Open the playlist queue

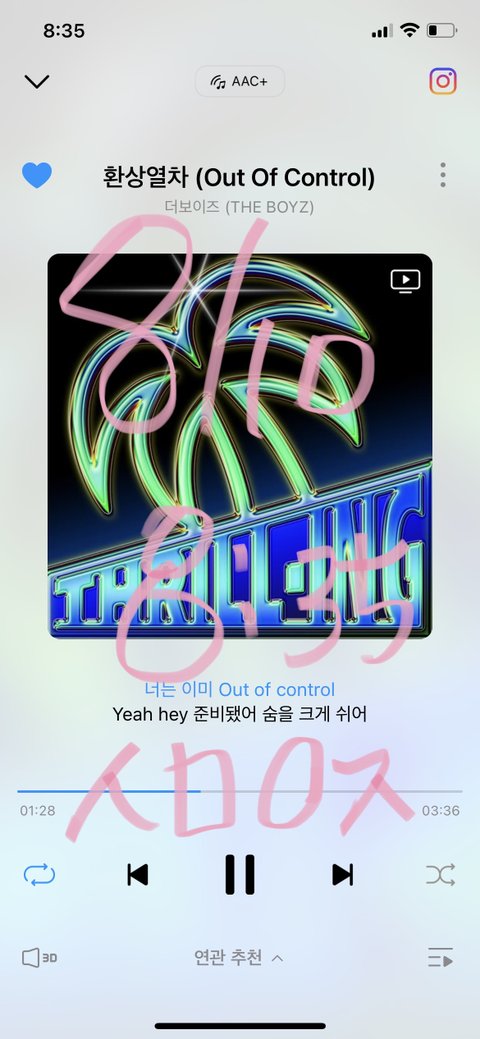coord(440,957)
